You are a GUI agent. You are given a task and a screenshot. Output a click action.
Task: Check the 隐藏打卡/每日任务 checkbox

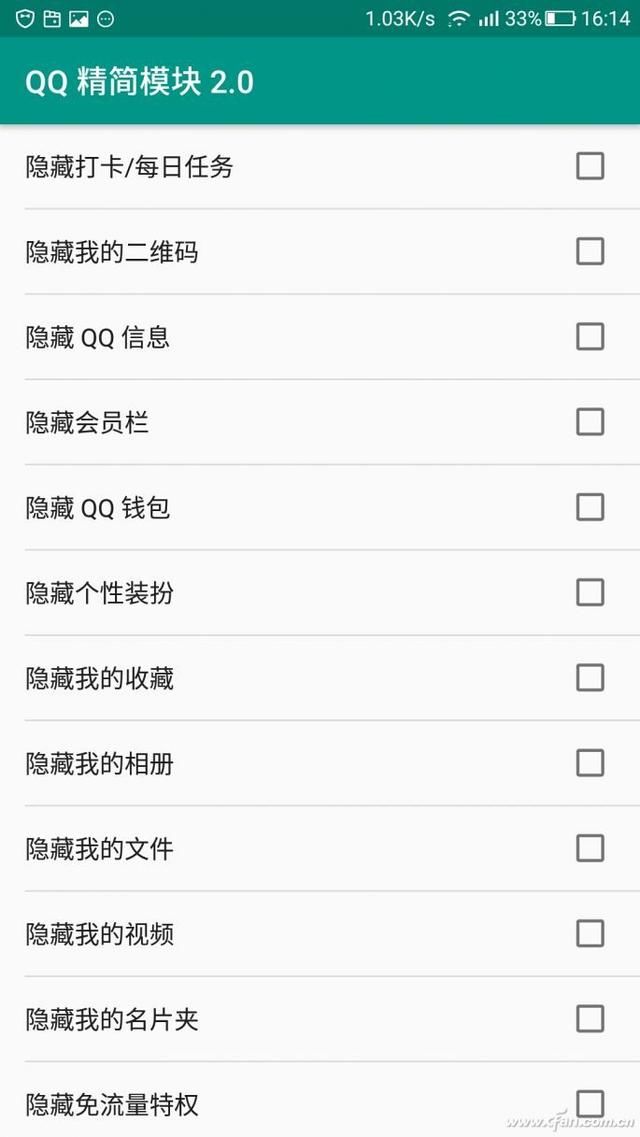coord(590,166)
